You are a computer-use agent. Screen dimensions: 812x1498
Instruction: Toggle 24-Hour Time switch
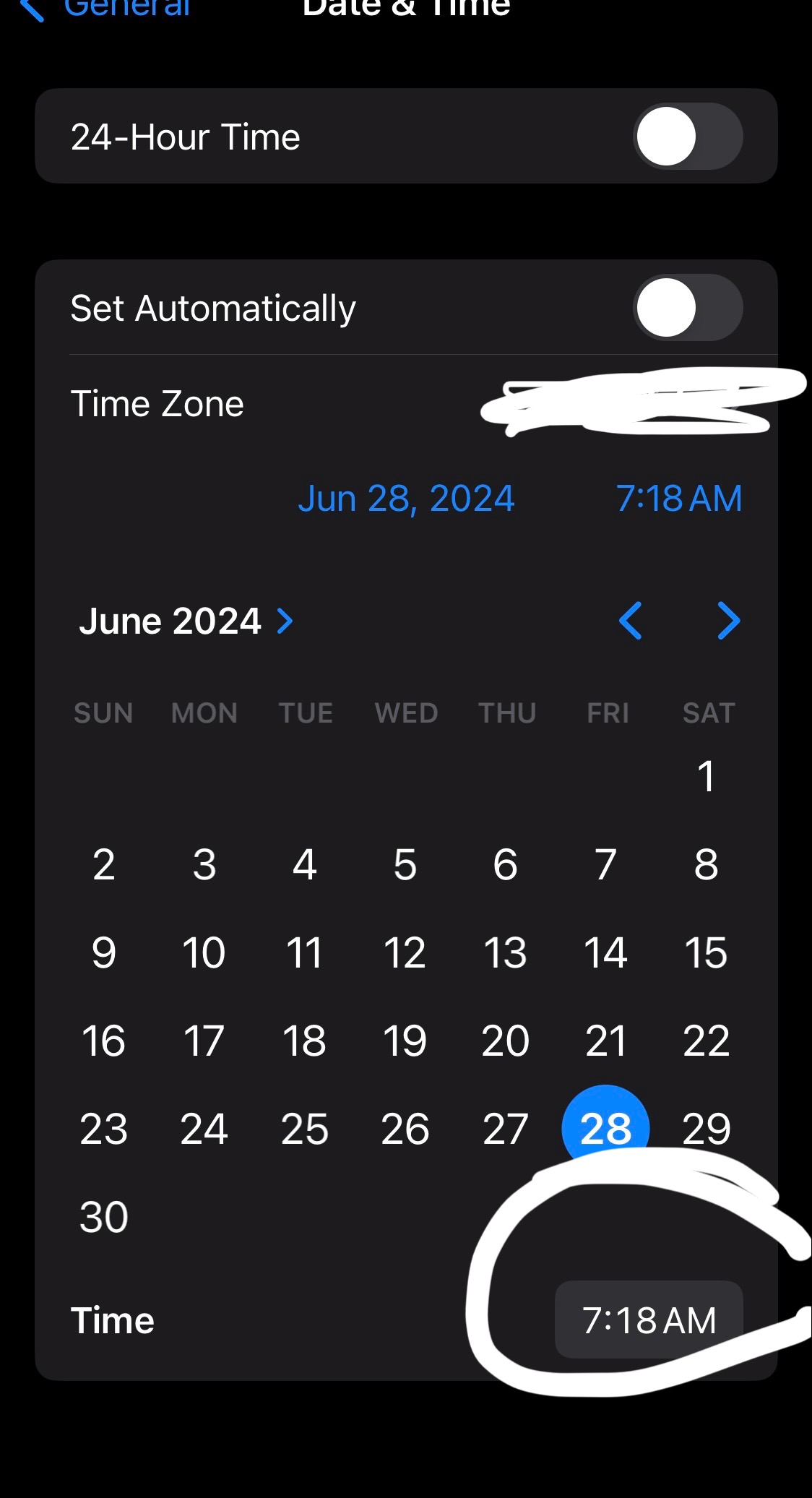[x=687, y=137]
